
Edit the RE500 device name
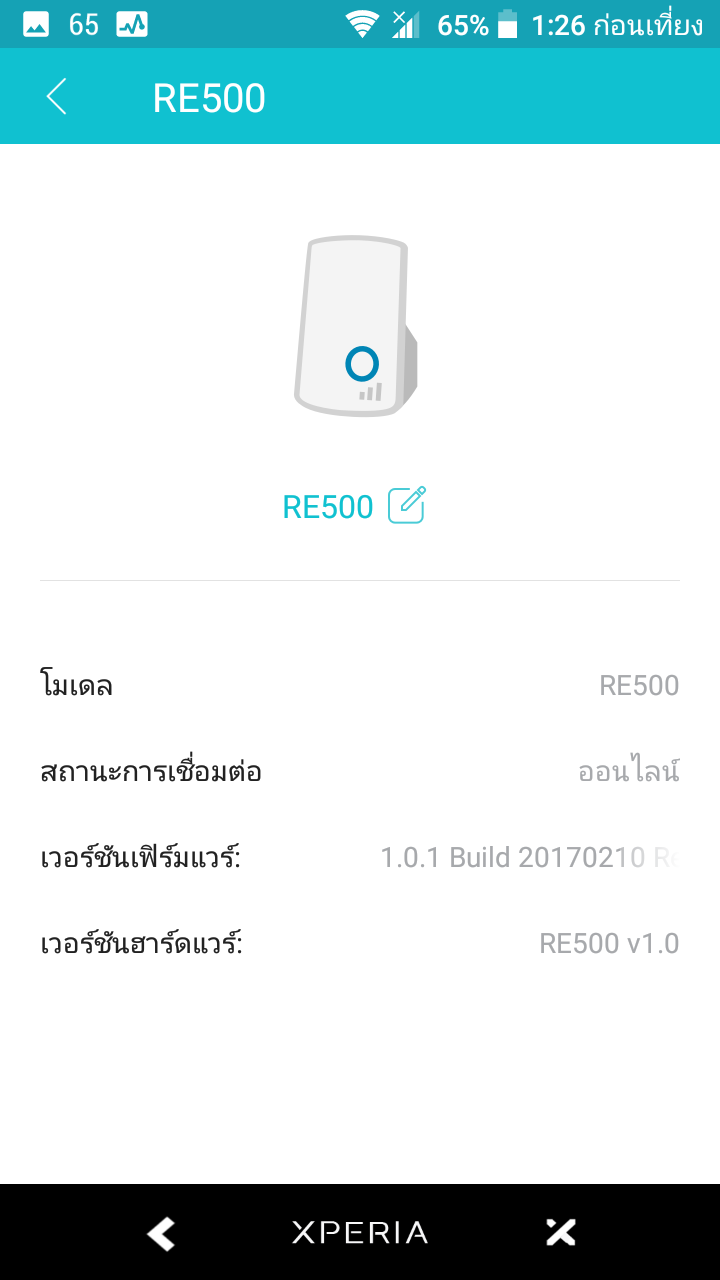pyautogui.click(x=407, y=505)
